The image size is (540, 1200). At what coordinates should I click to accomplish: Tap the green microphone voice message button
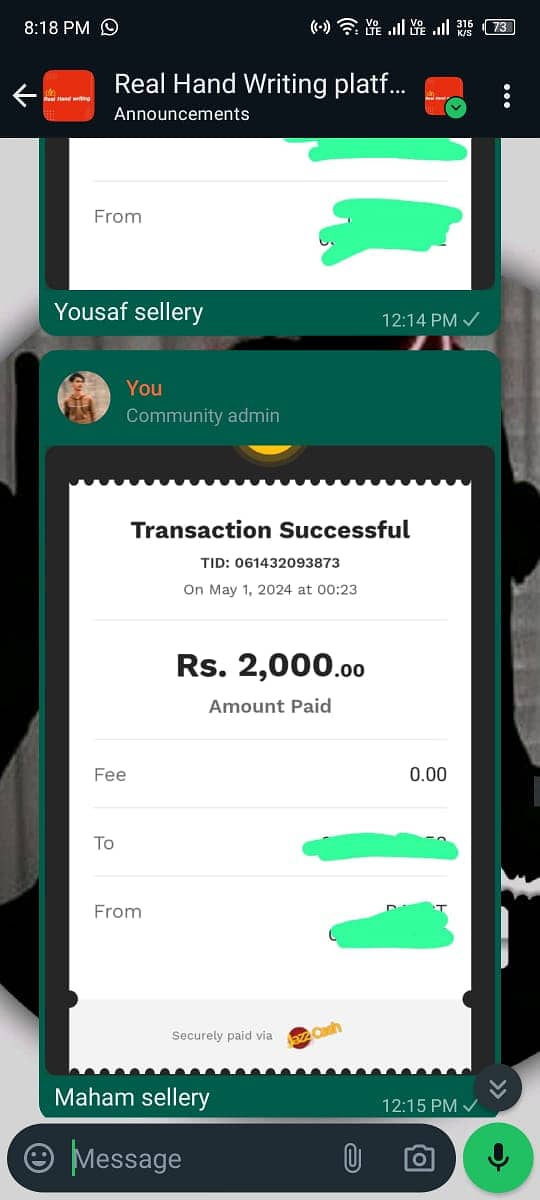[498, 1158]
